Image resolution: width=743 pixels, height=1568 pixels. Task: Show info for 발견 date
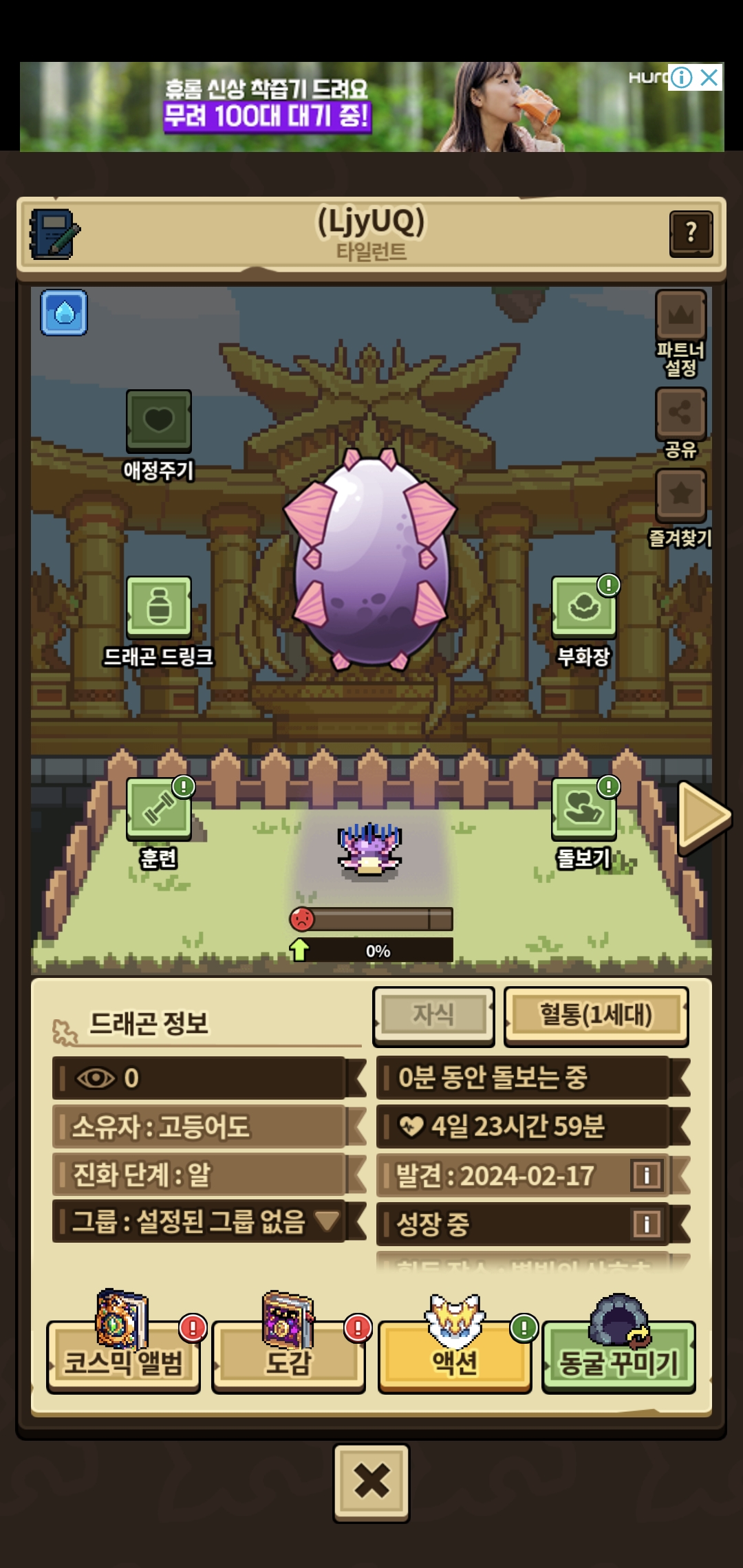646,1175
